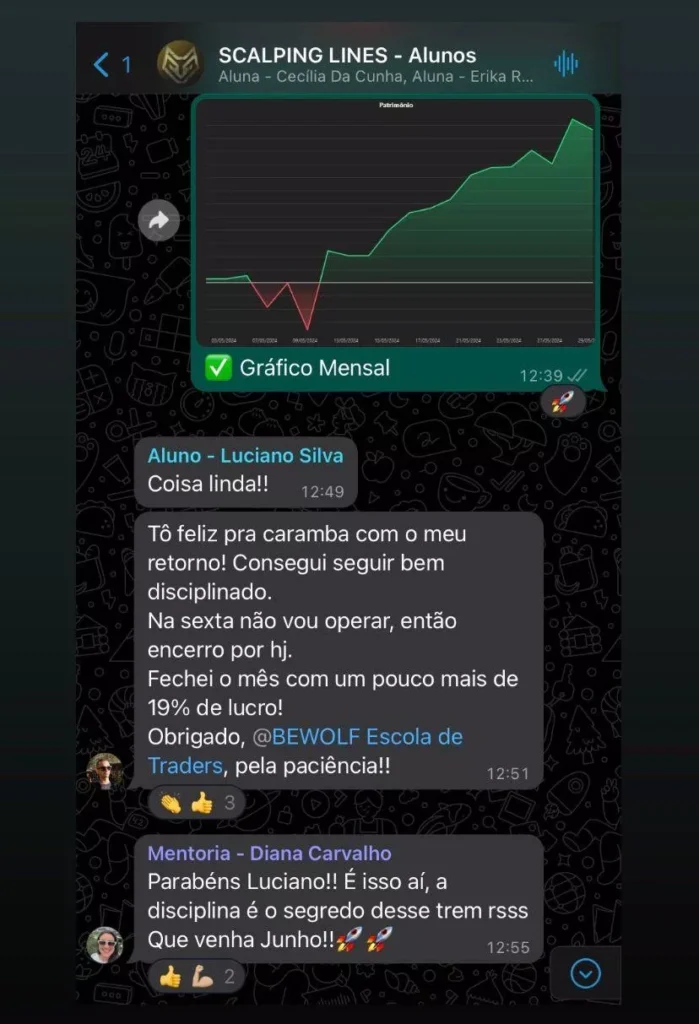The width and height of the screenshot is (699, 1024).
Task: View the rocket reaction on the chart message
Action: [562, 402]
